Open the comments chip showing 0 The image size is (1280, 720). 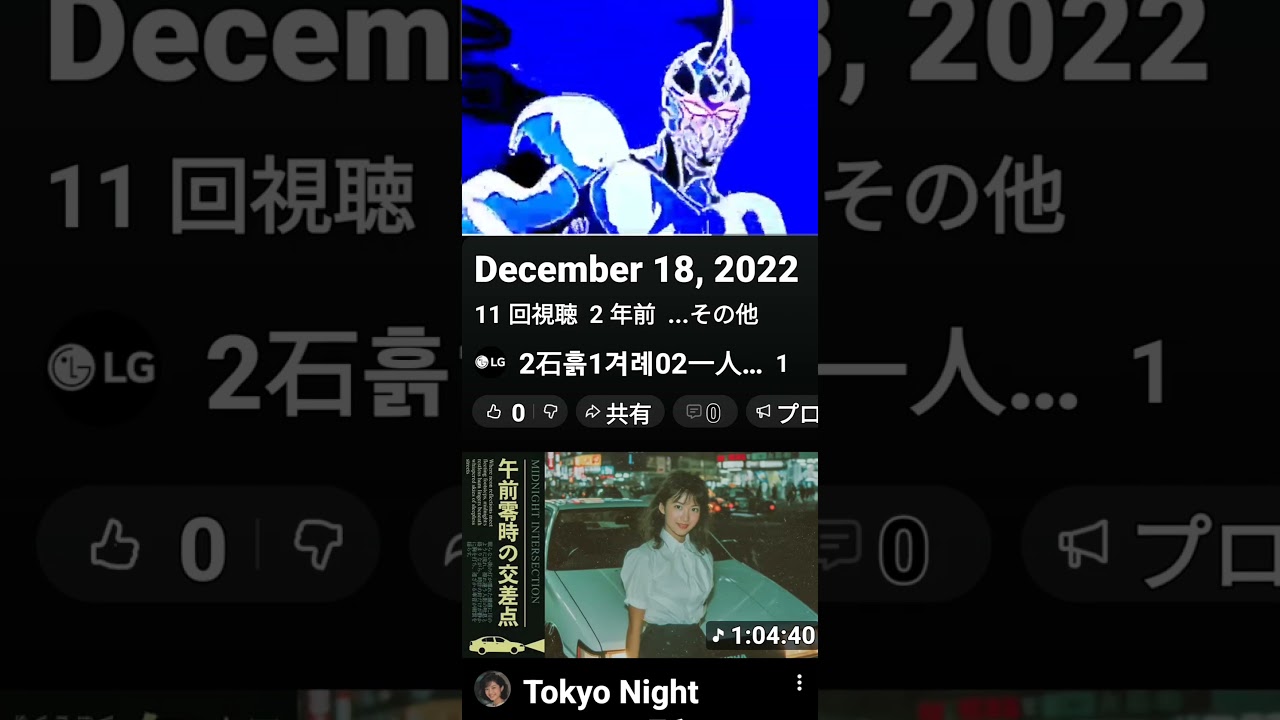[704, 412]
